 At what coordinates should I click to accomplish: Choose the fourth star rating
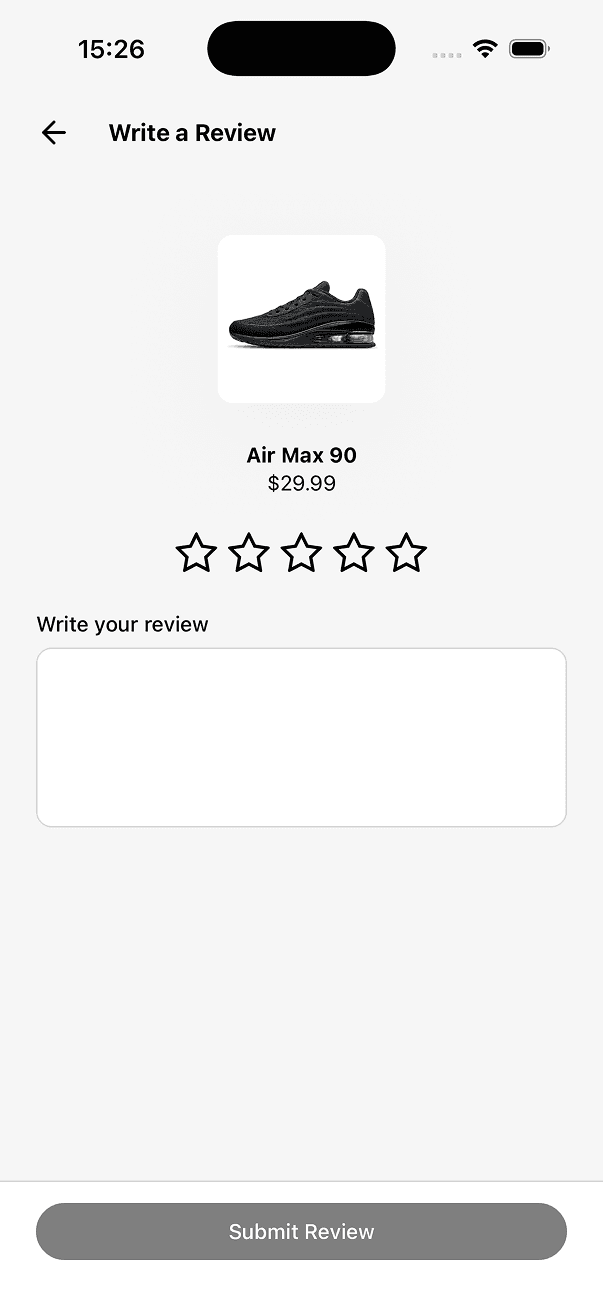(354, 553)
